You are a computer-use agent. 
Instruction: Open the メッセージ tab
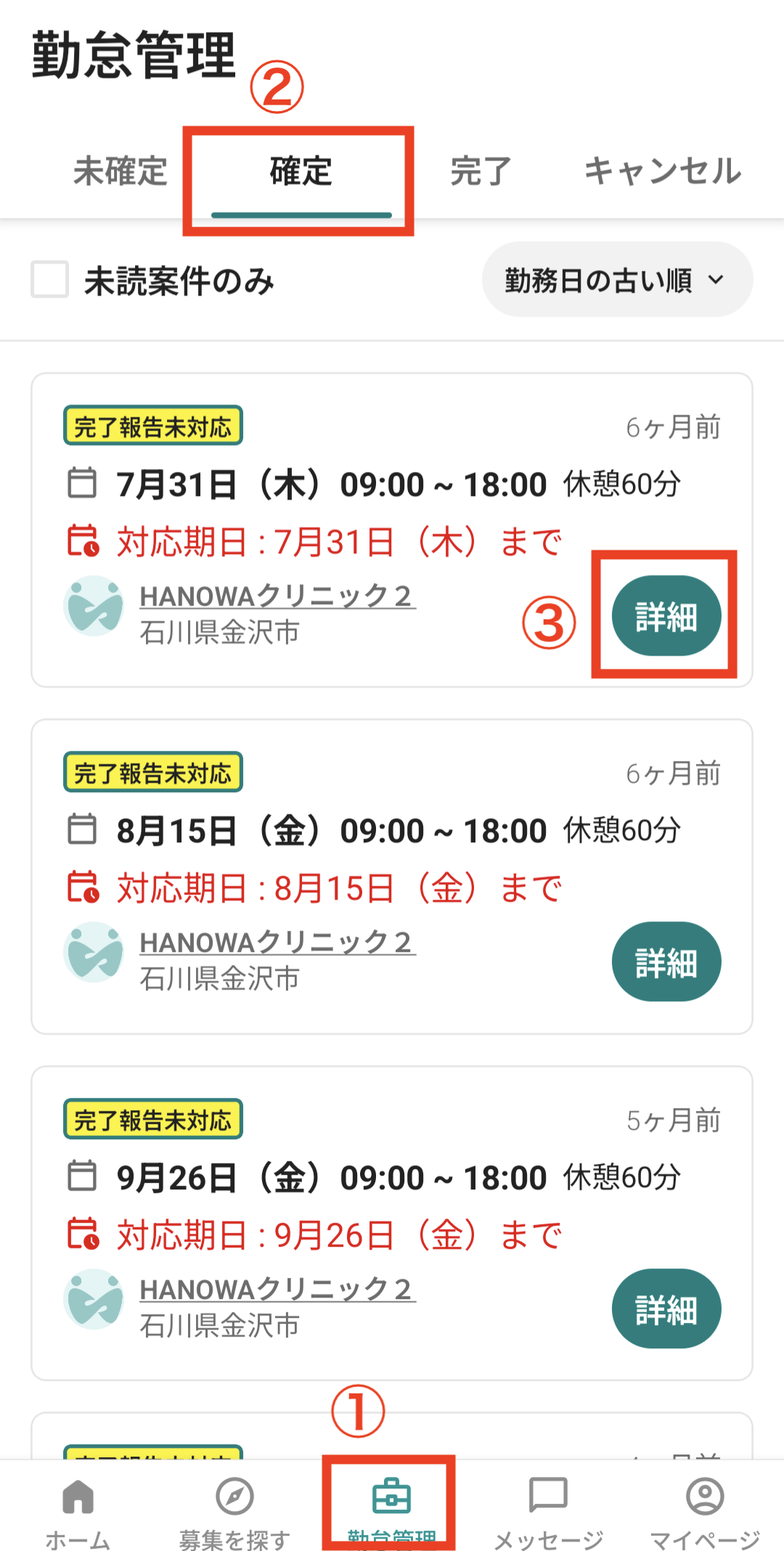(x=548, y=1509)
